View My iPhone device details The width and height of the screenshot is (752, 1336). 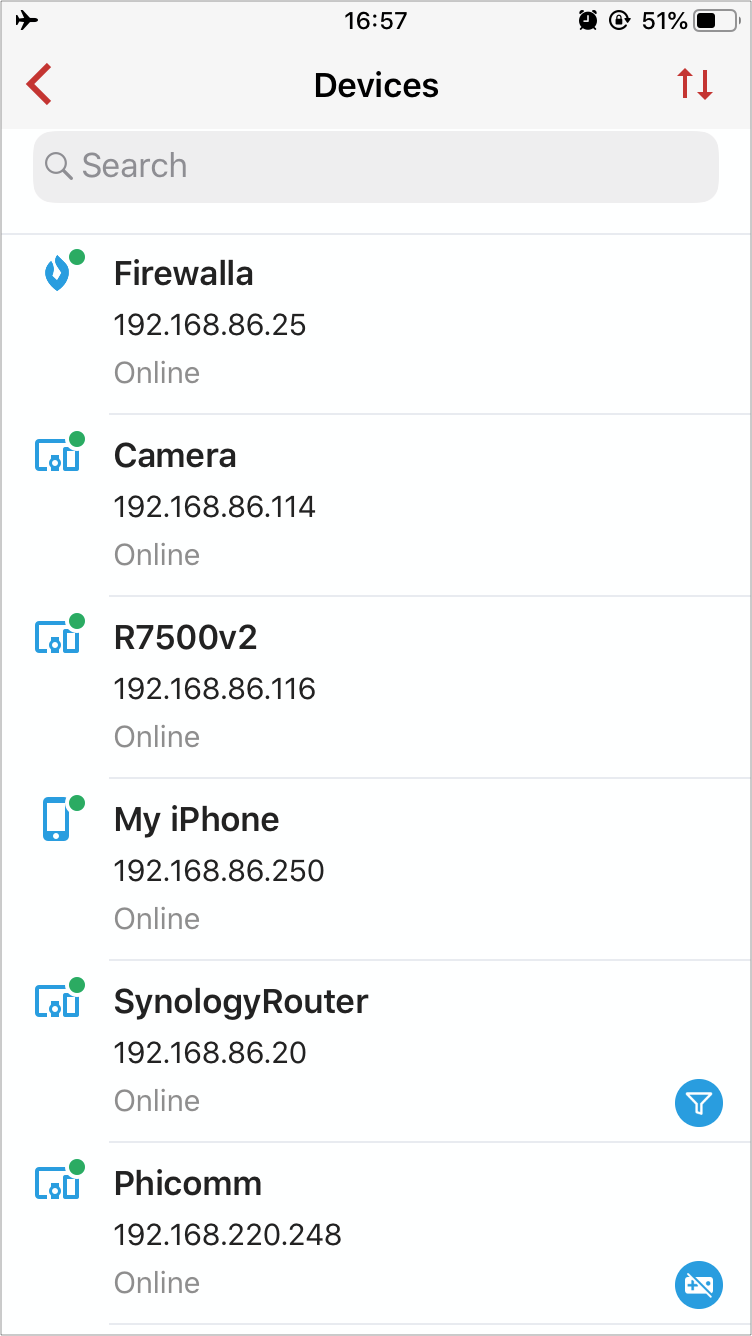tap(376, 870)
